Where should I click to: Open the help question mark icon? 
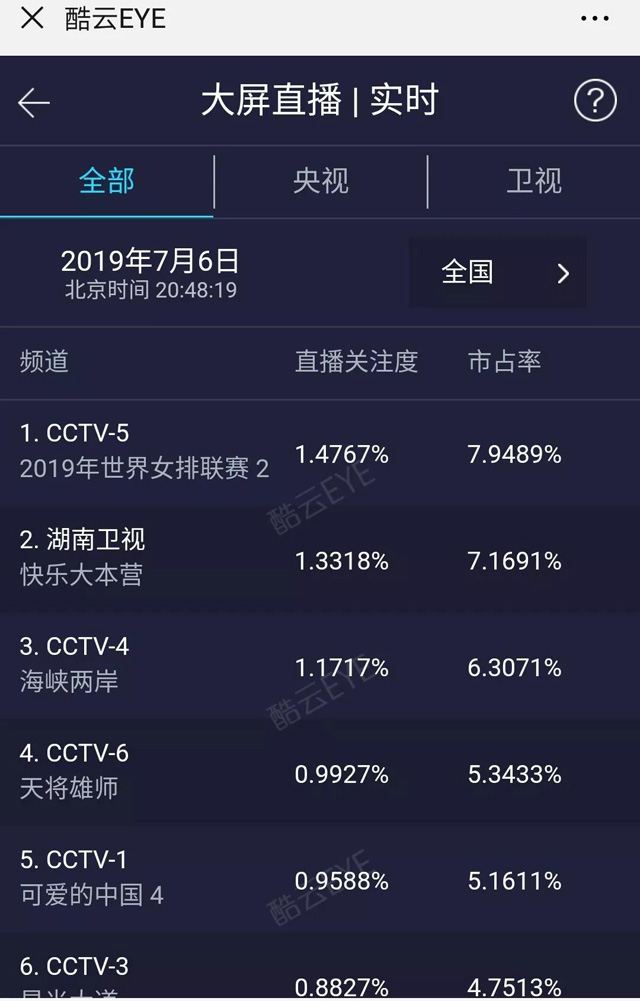pos(594,101)
